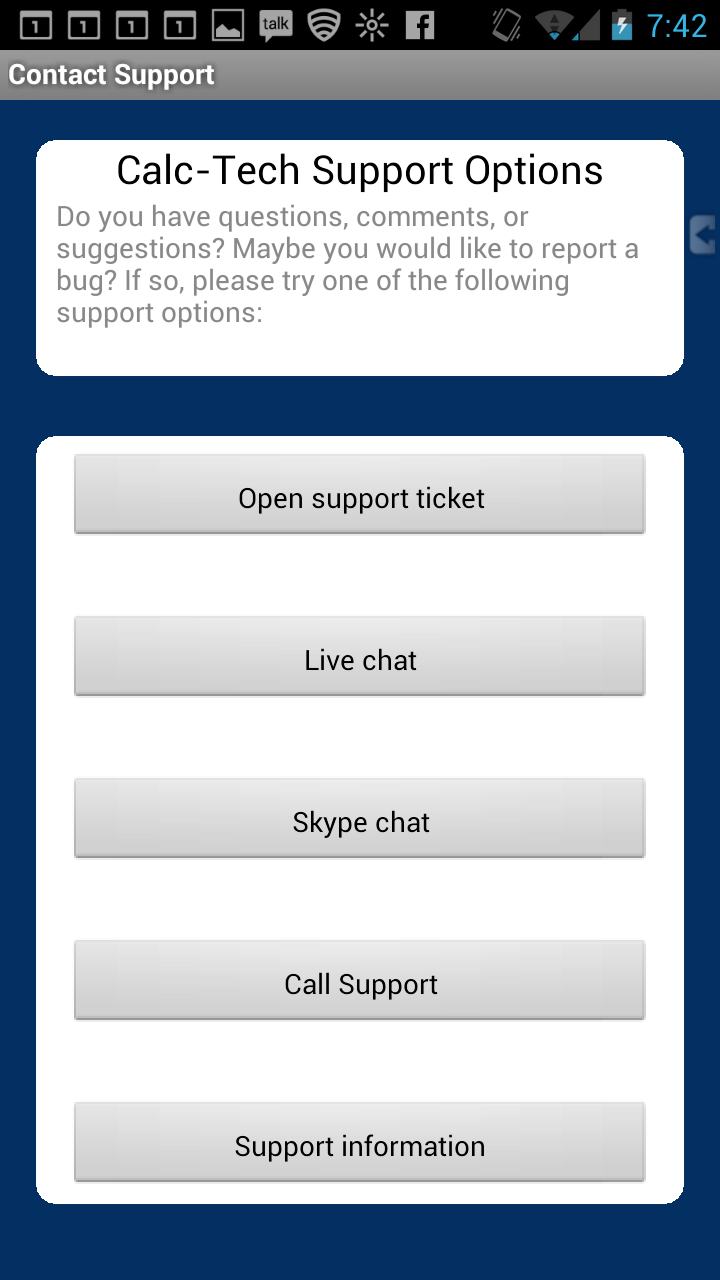Tap the arrow tab on the right edge
The image size is (720, 1280).
pyautogui.click(x=704, y=236)
